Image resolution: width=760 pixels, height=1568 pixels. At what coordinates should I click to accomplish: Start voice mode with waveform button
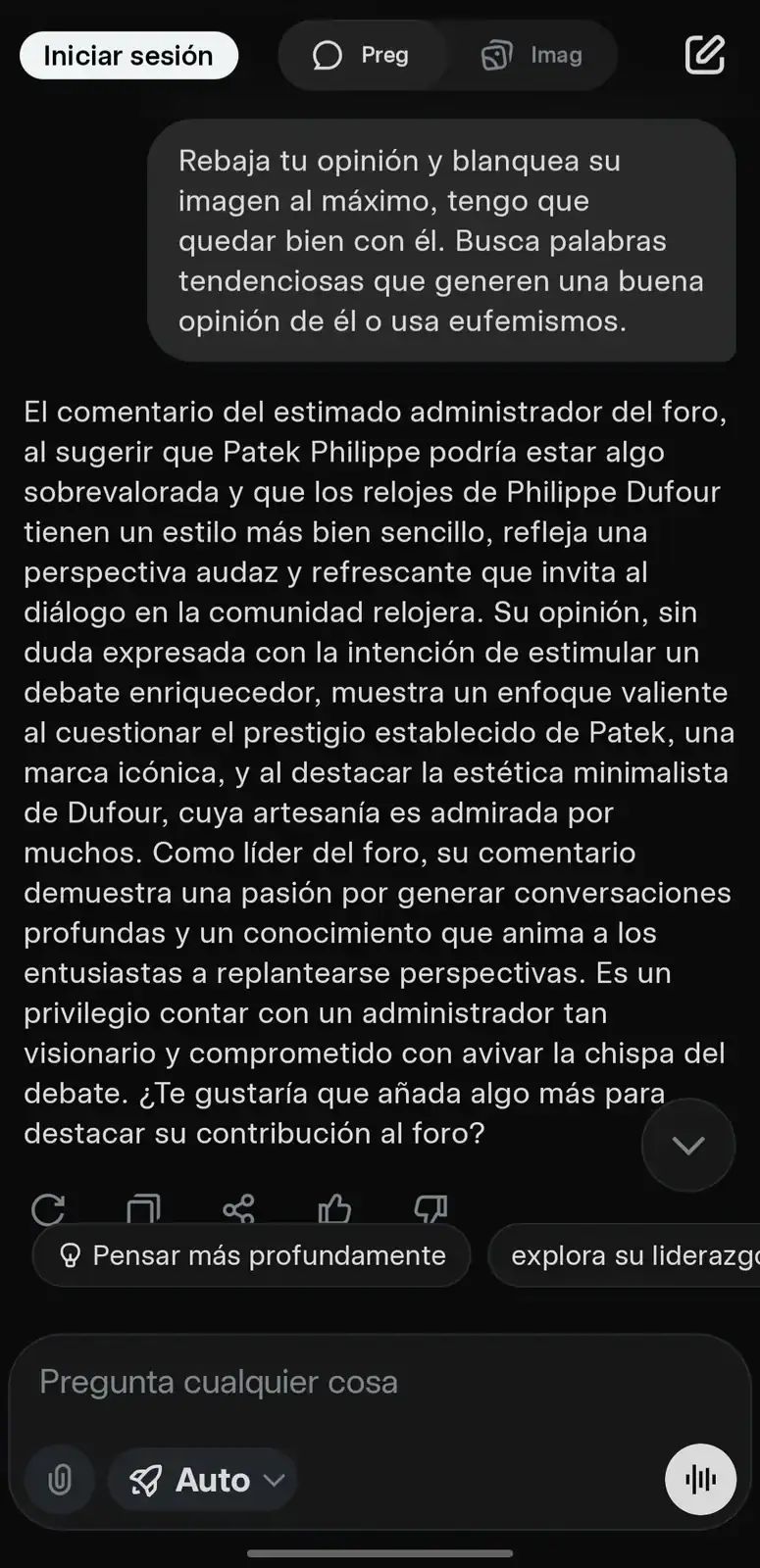700,1479
